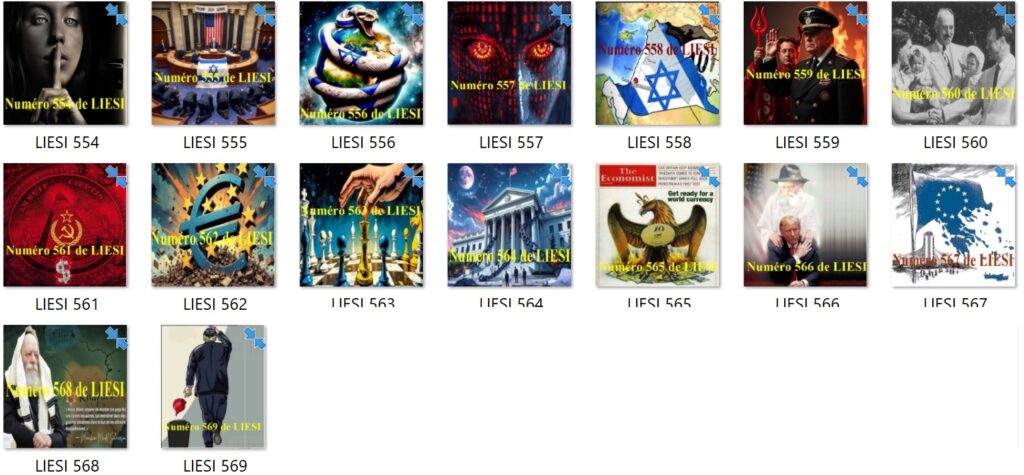Open the LIESI 554 file

click(65, 65)
